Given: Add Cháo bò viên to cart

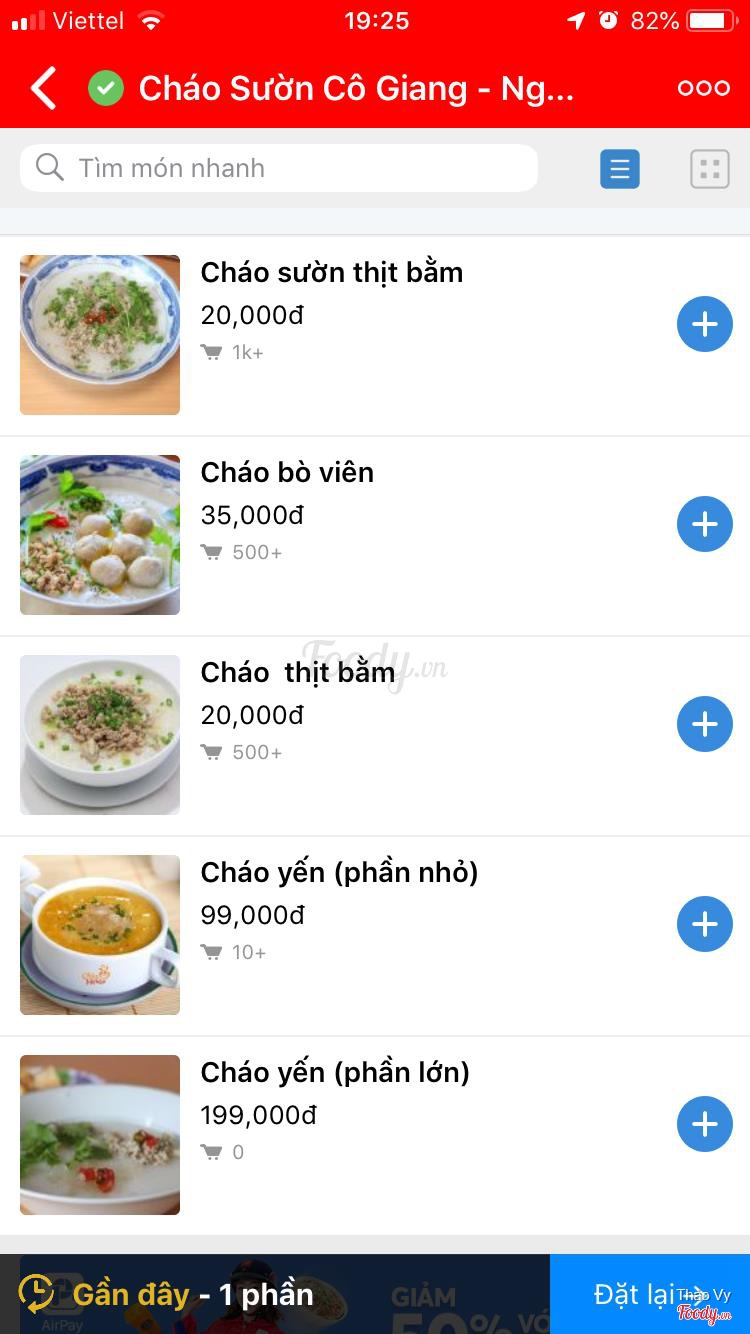Looking at the screenshot, I should [705, 525].
